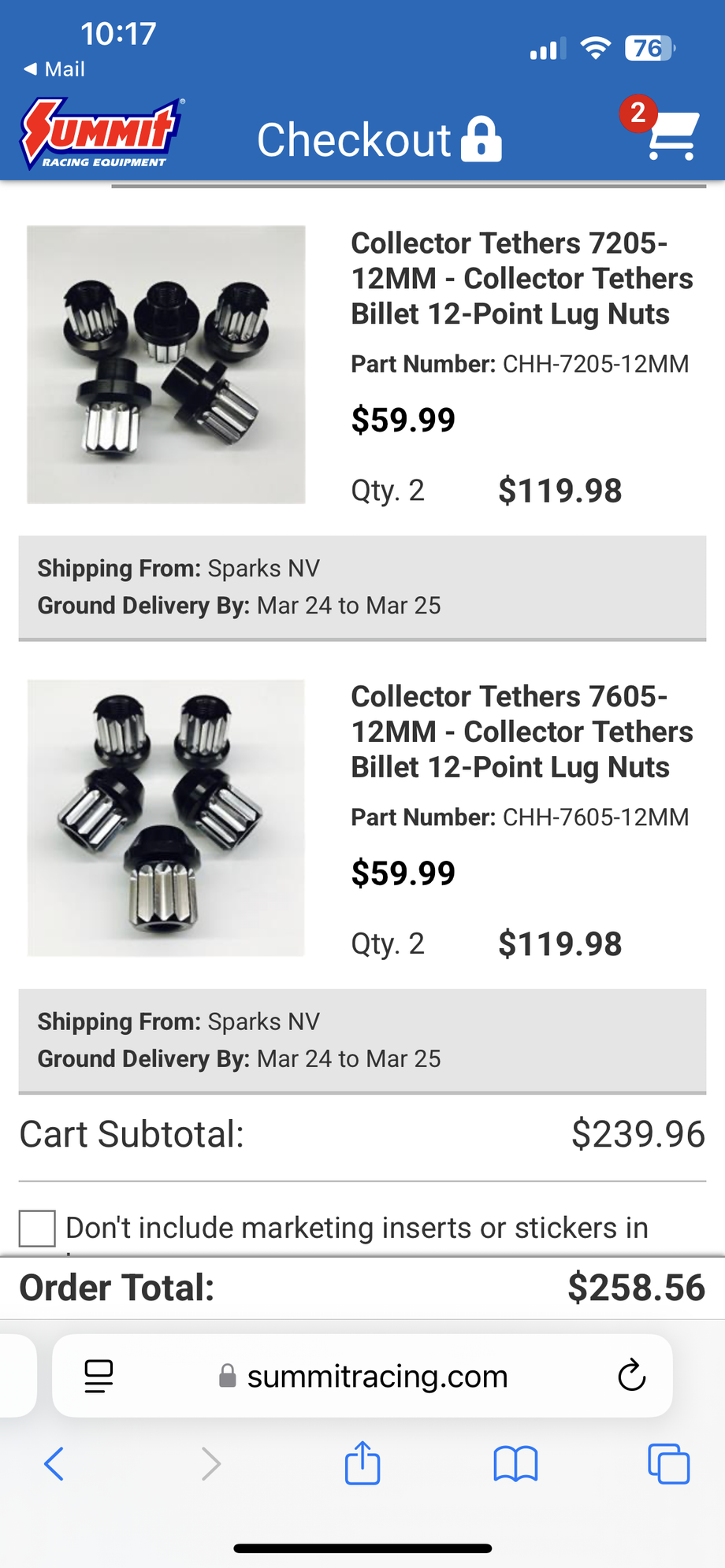Image resolution: width=725 pixels, height=1568 pixels.
Task: Tap the lock icon beside Checkout
Action: [481, 140]
